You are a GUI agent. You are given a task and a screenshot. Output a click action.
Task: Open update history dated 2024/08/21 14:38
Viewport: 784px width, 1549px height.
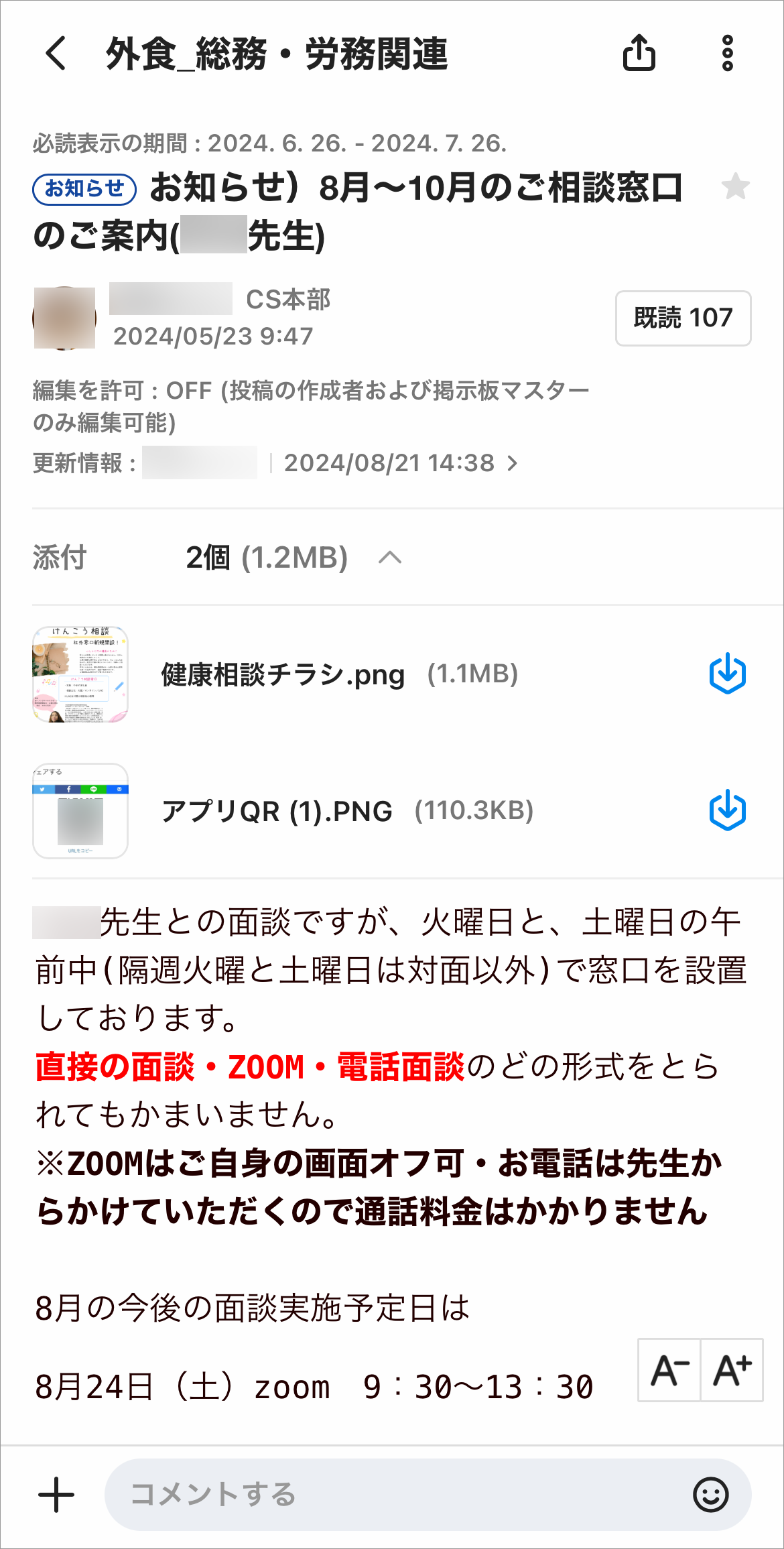click(x=401, y=463)
